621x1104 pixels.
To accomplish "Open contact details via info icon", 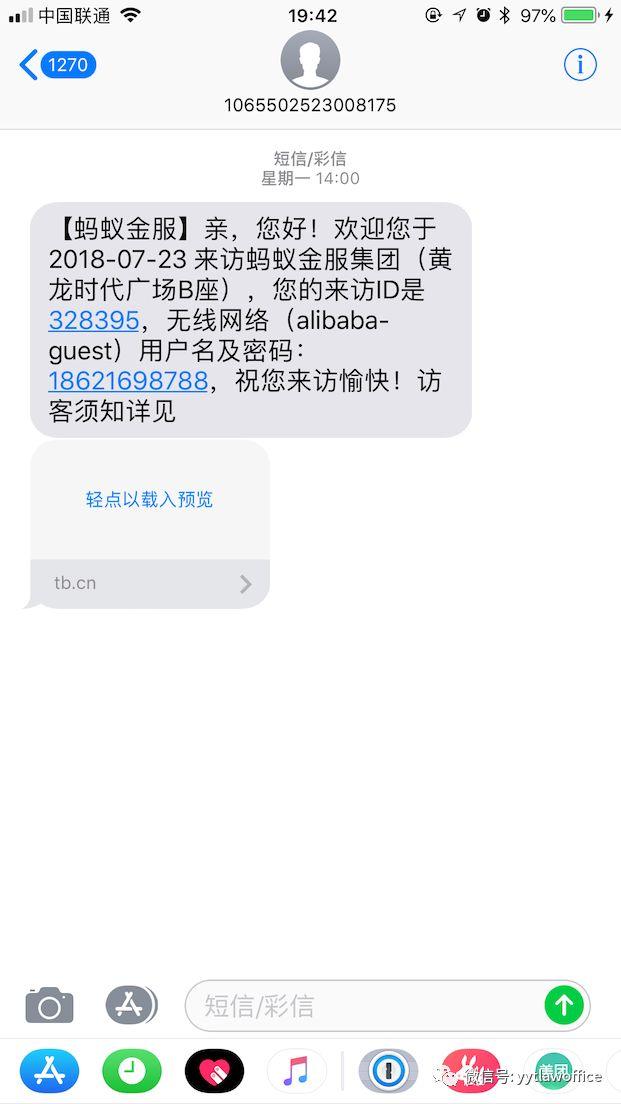I will click(x=580, y=65).
